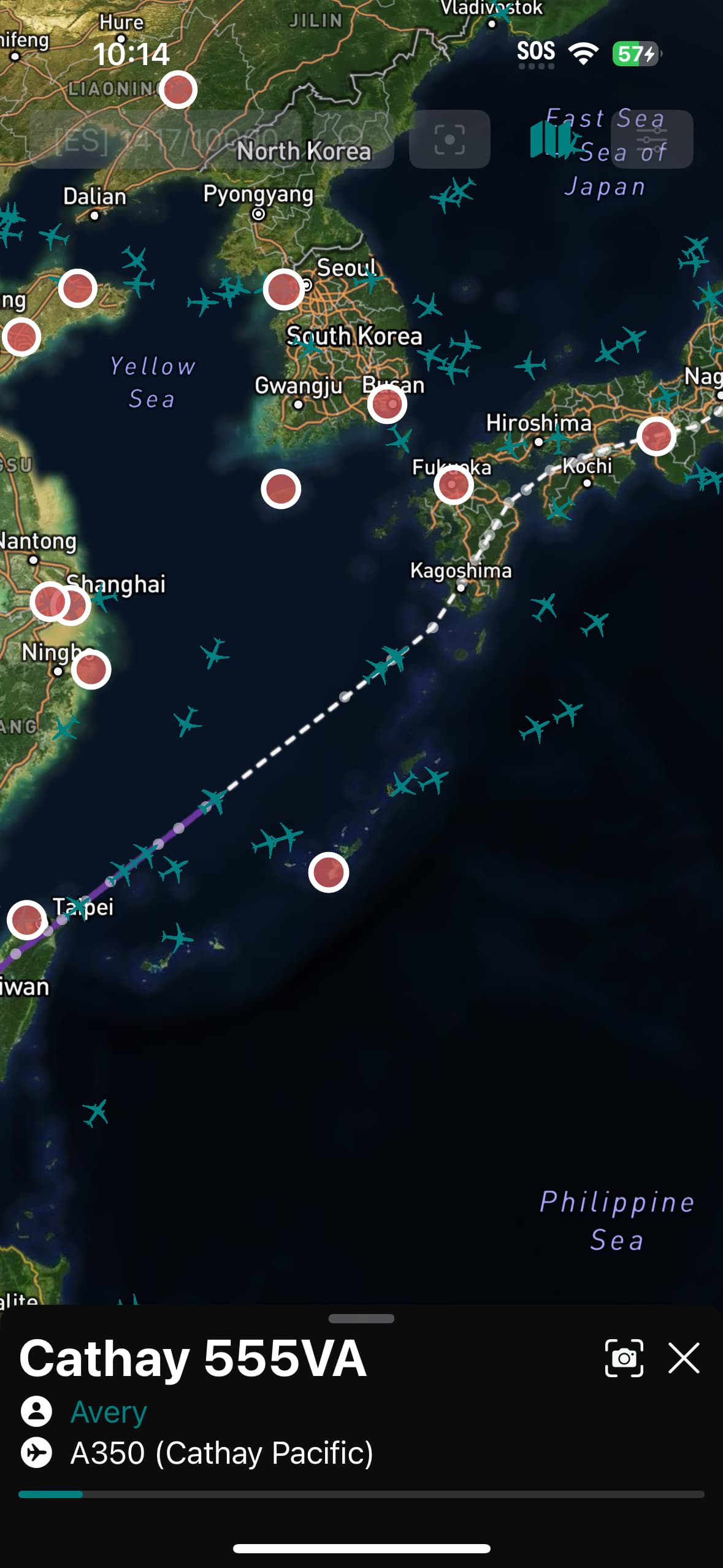Select the red marker near Seoul
Image resolution: width=723 pixels, height=1568 pixels.
coord(283,288)
